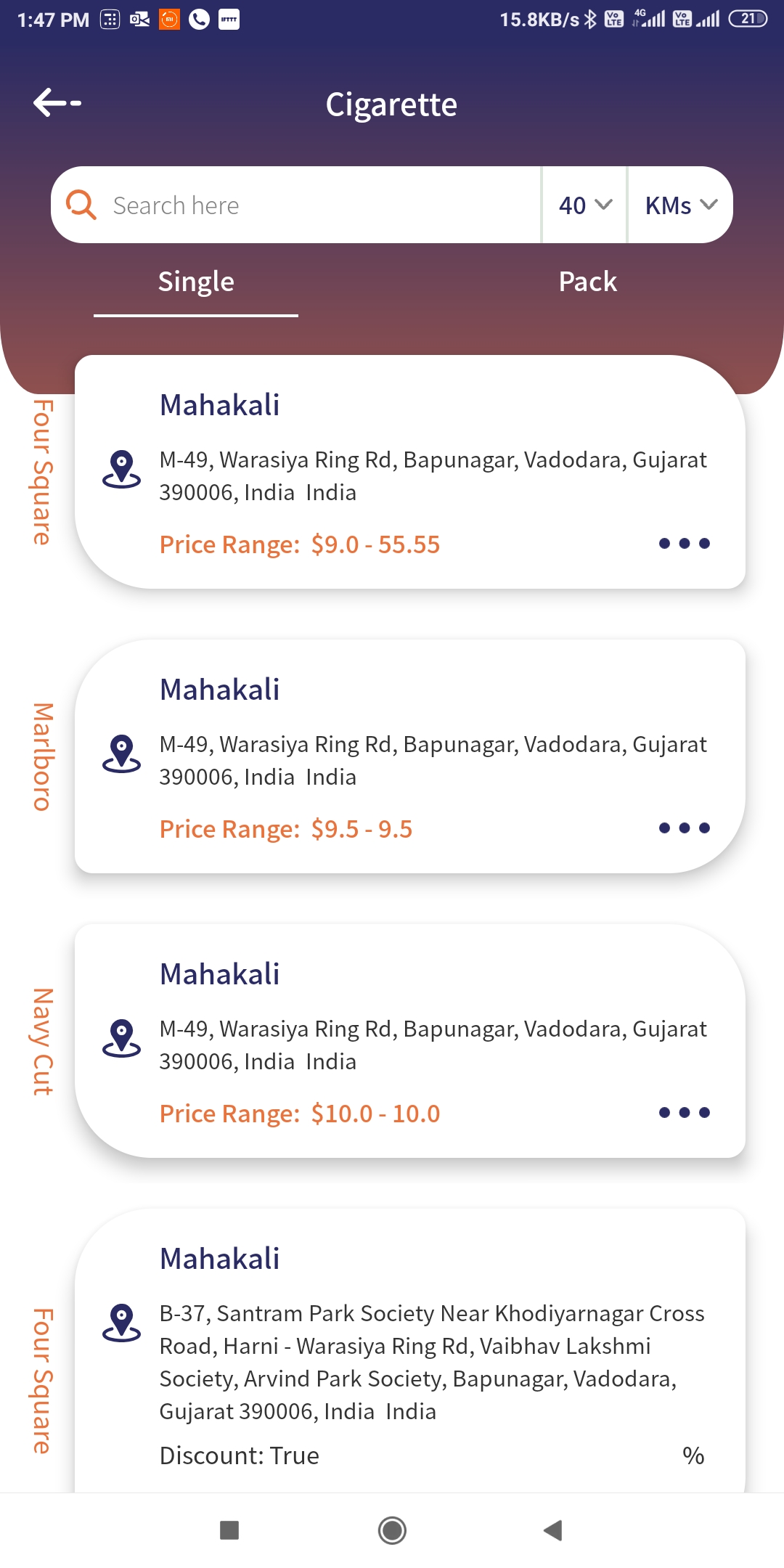Open more options on Marlboro card
Screen dimensions: 784x1568
684,828
